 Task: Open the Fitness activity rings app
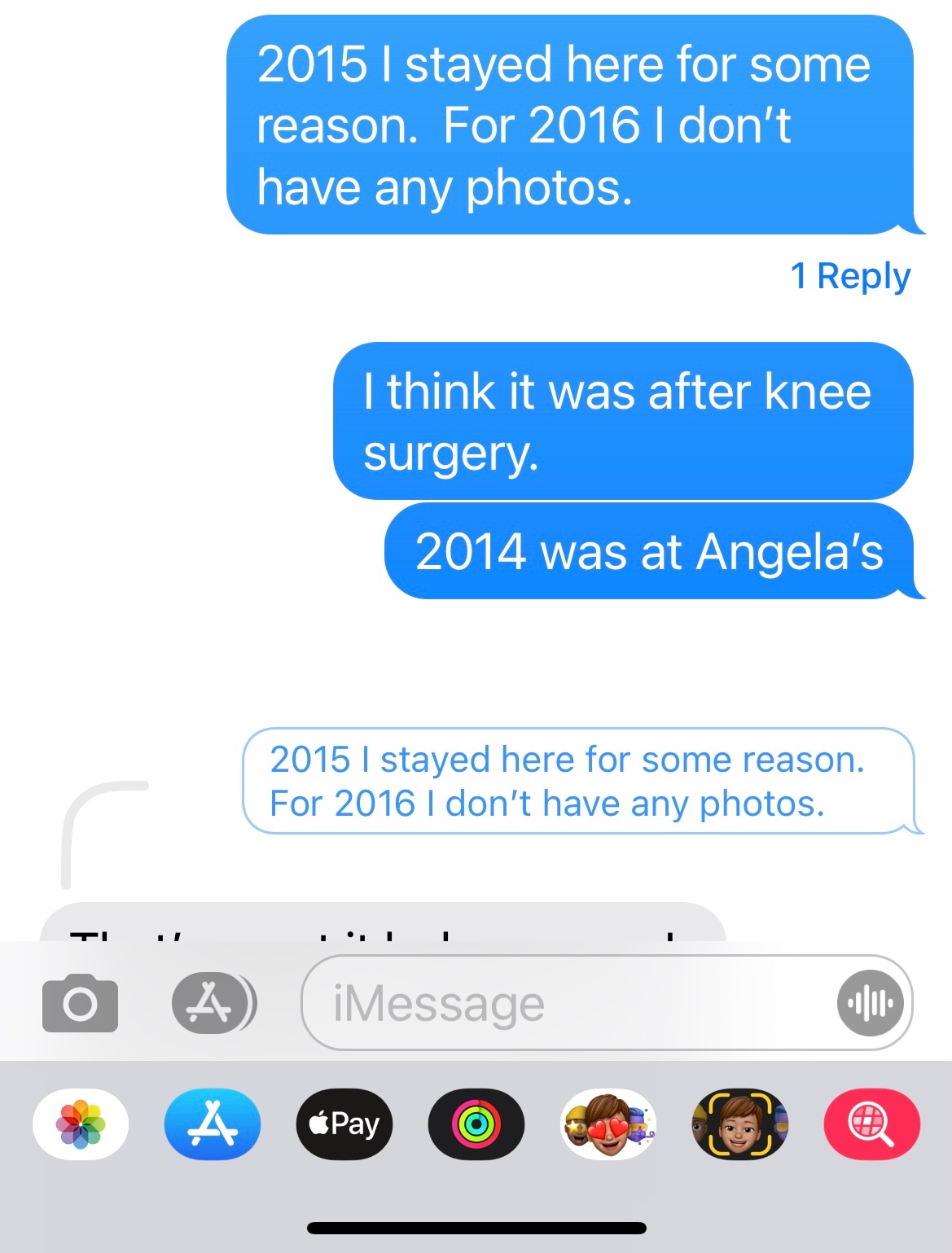[x=476, y=1124]
